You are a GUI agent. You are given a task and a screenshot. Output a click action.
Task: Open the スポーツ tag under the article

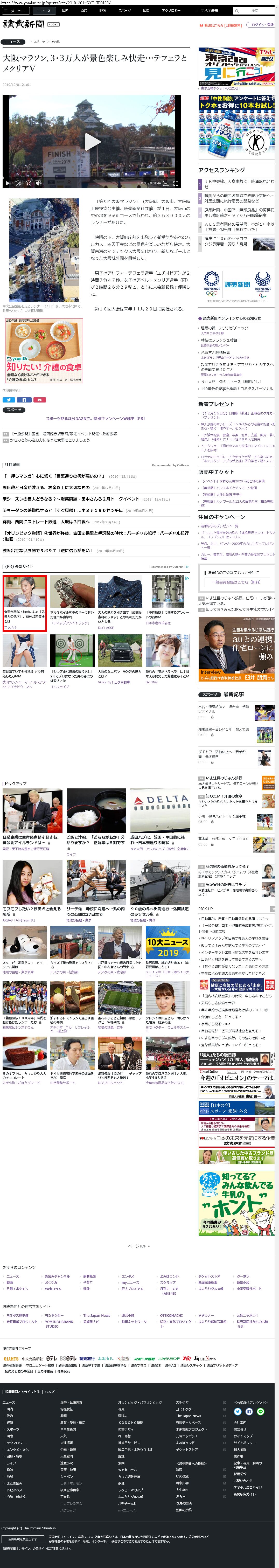[x=13, y=410]
